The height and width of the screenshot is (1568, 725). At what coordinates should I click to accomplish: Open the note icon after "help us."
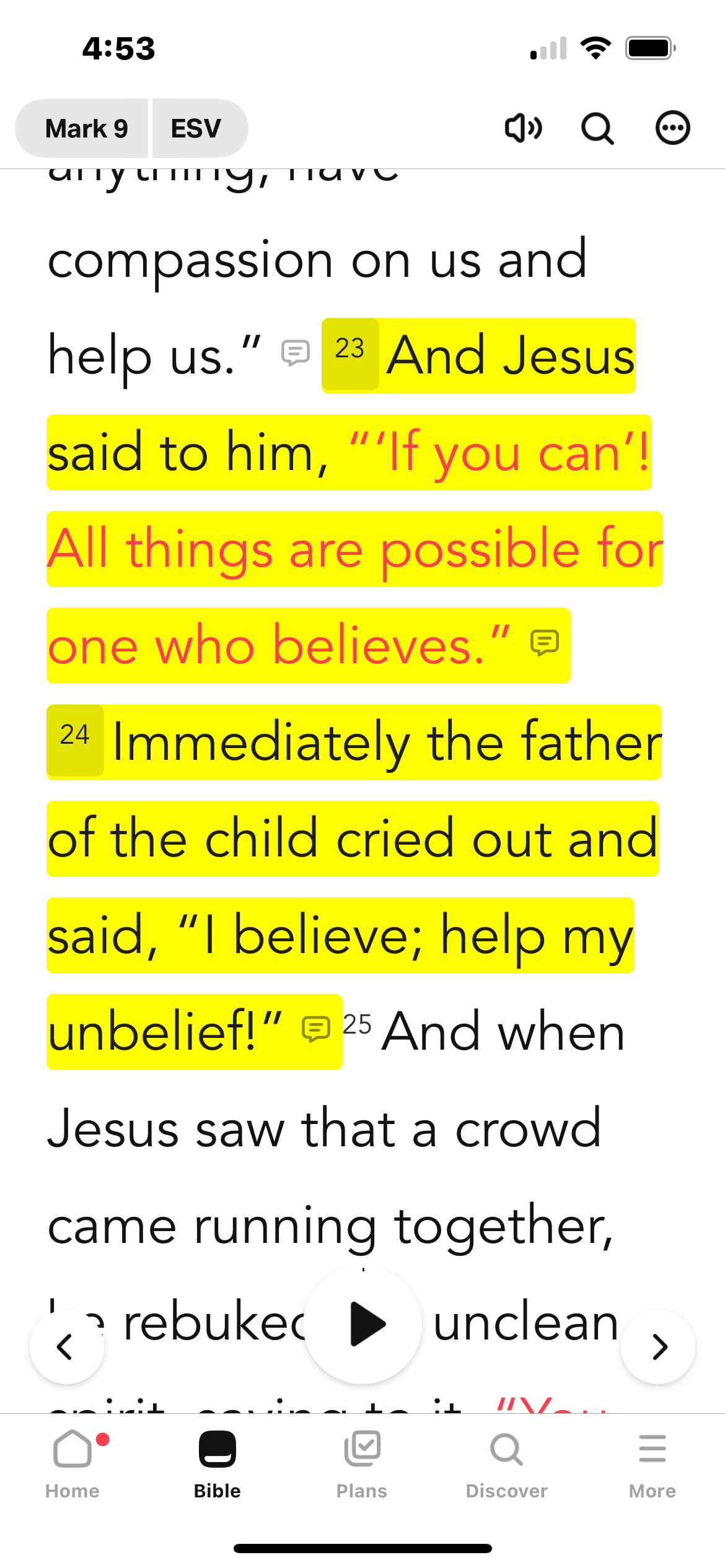pos(296,353)
